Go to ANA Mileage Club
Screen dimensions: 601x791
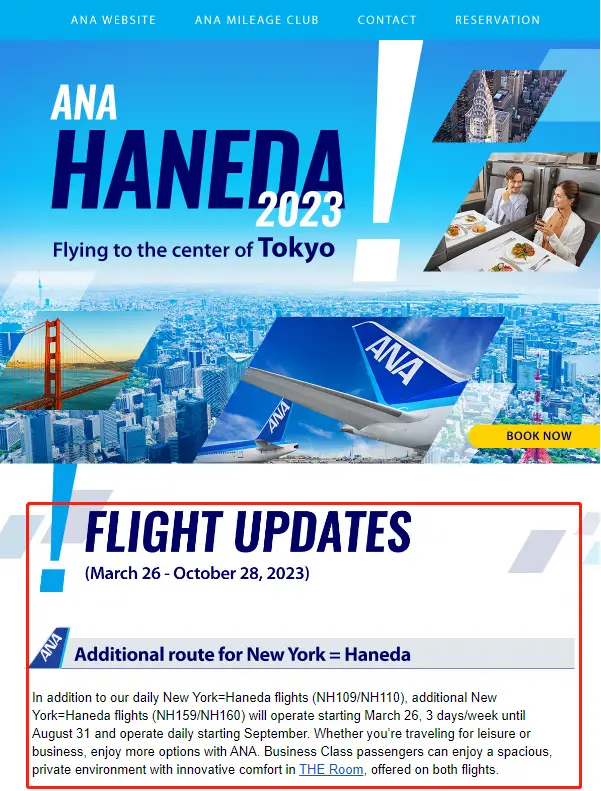coord(256,20)
